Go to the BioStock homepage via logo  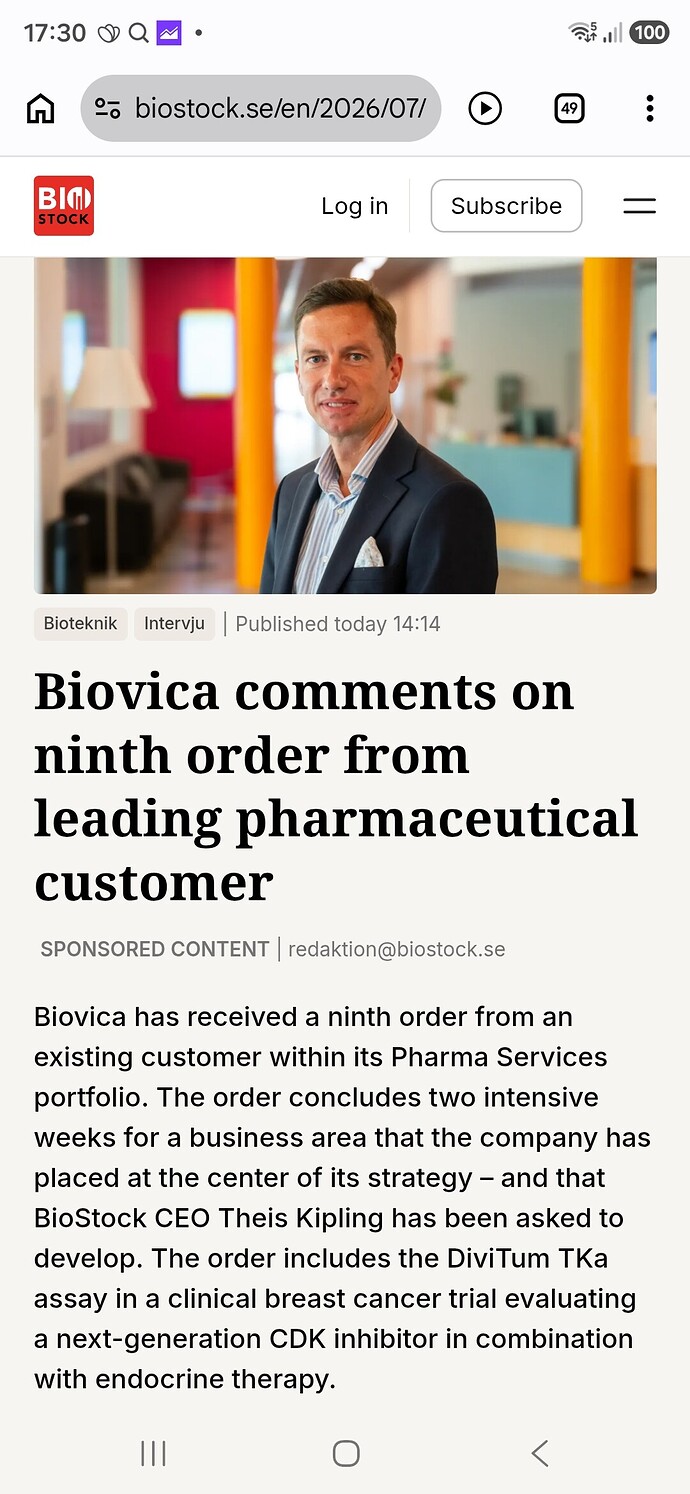pos(64,206)
